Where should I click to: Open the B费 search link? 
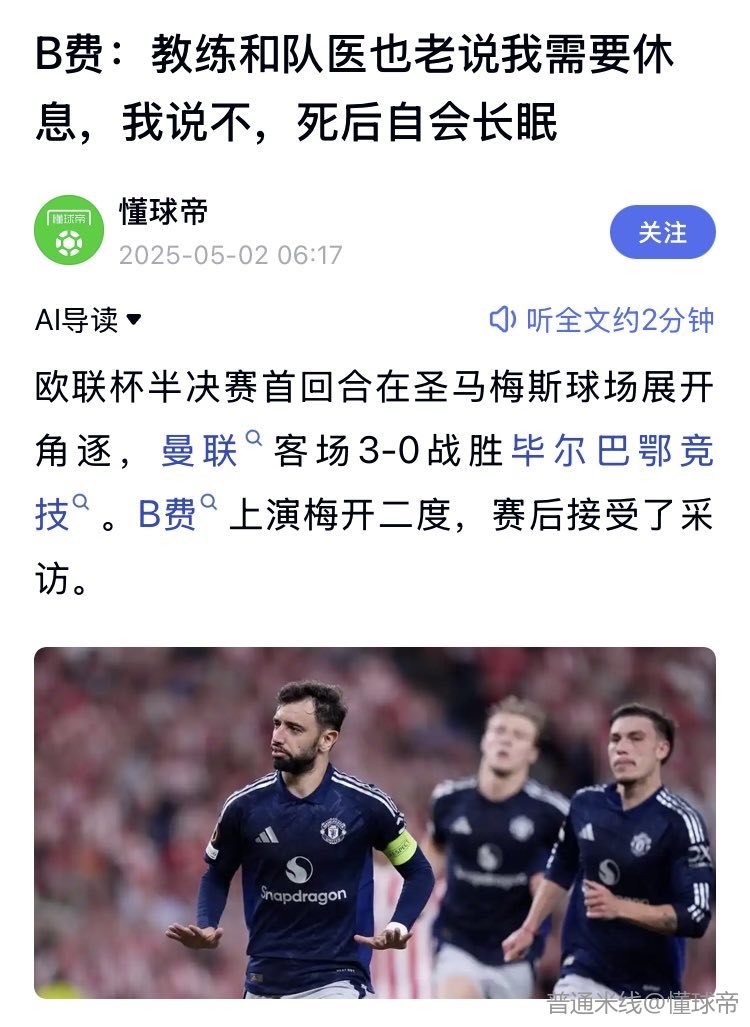click(168, 514)
